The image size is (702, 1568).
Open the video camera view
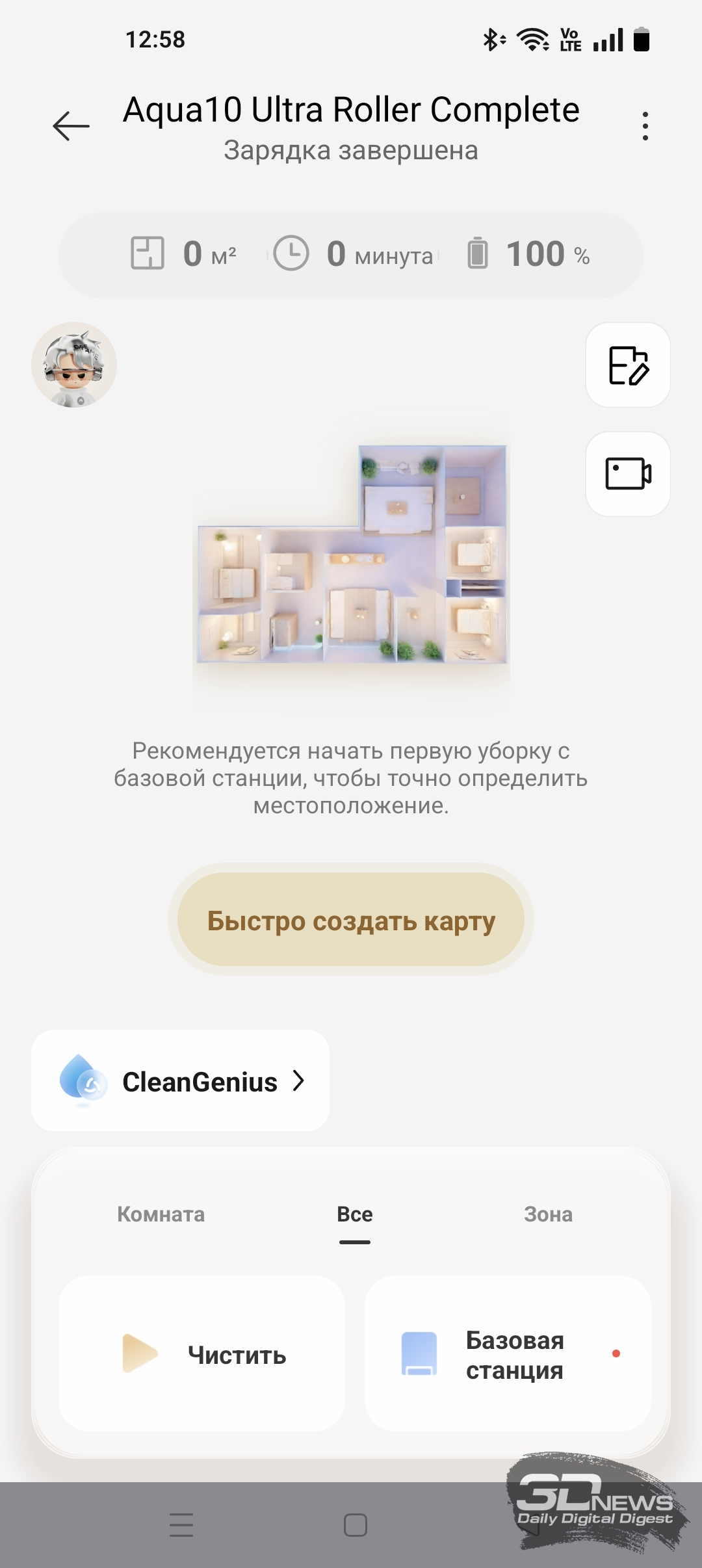628,474
